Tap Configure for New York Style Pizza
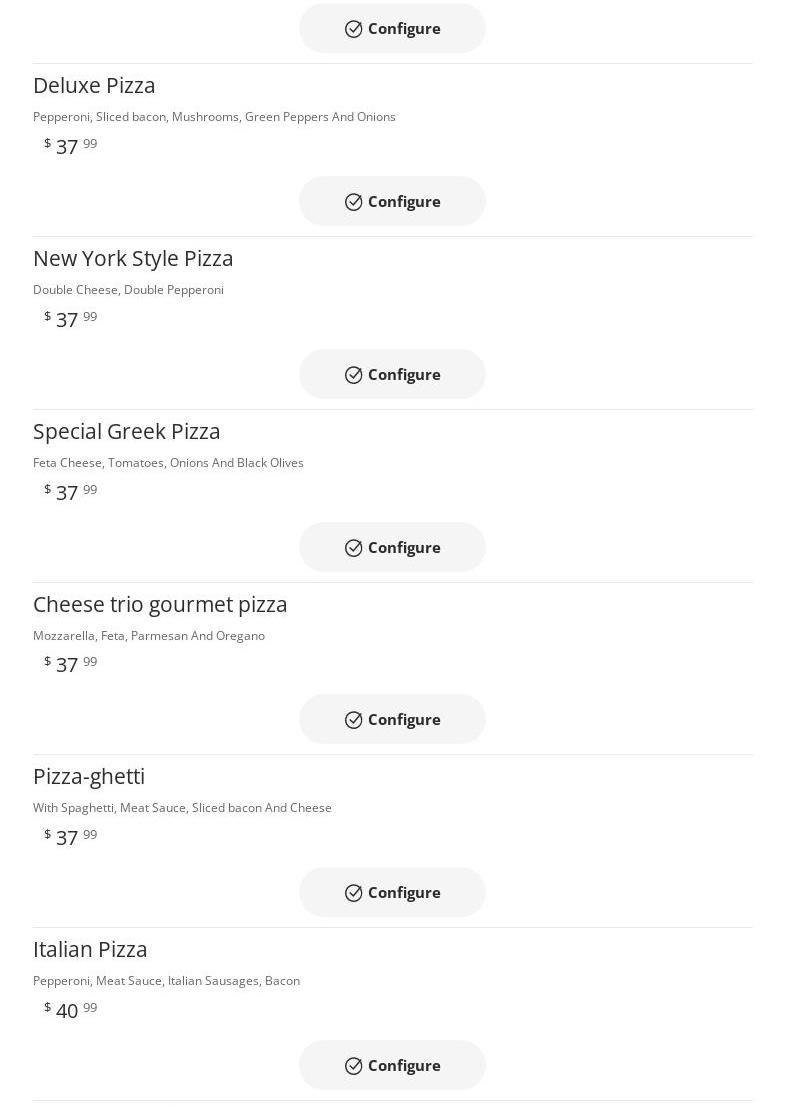 pyautogui.click(x=392, y=374)
